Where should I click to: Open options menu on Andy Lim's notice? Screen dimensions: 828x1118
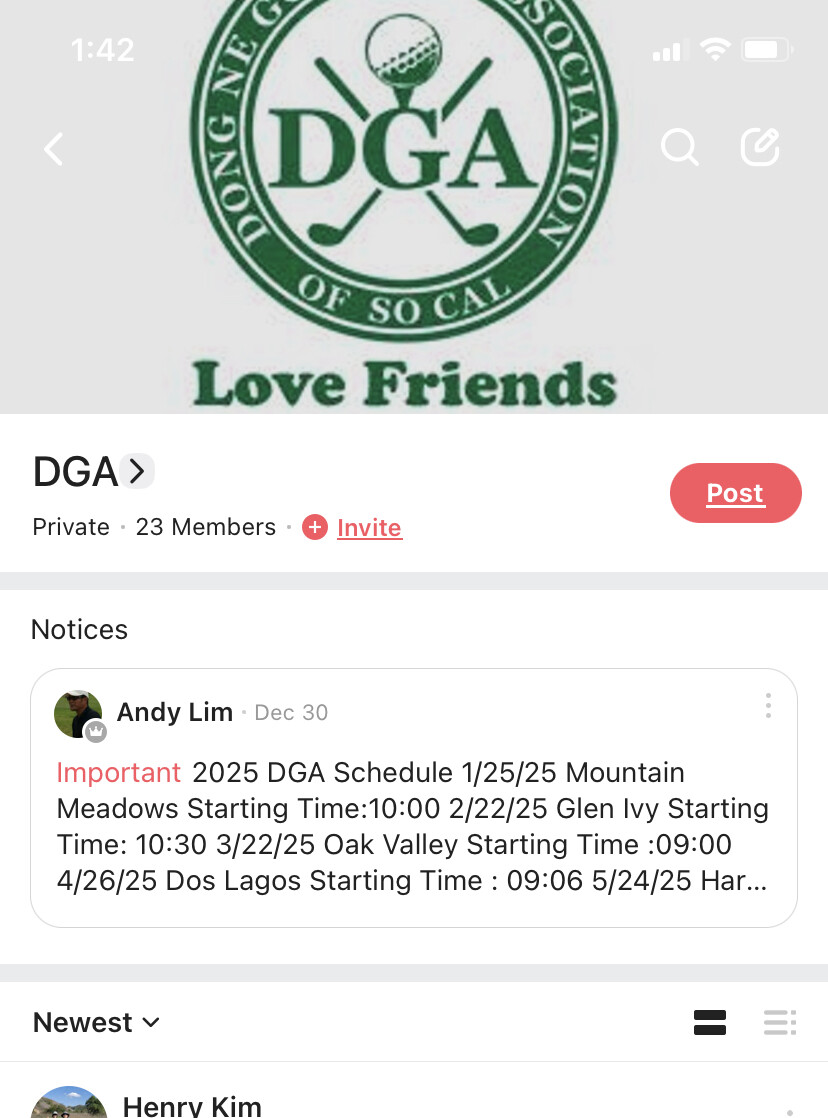pyautogui.click(x=768, y=706)
